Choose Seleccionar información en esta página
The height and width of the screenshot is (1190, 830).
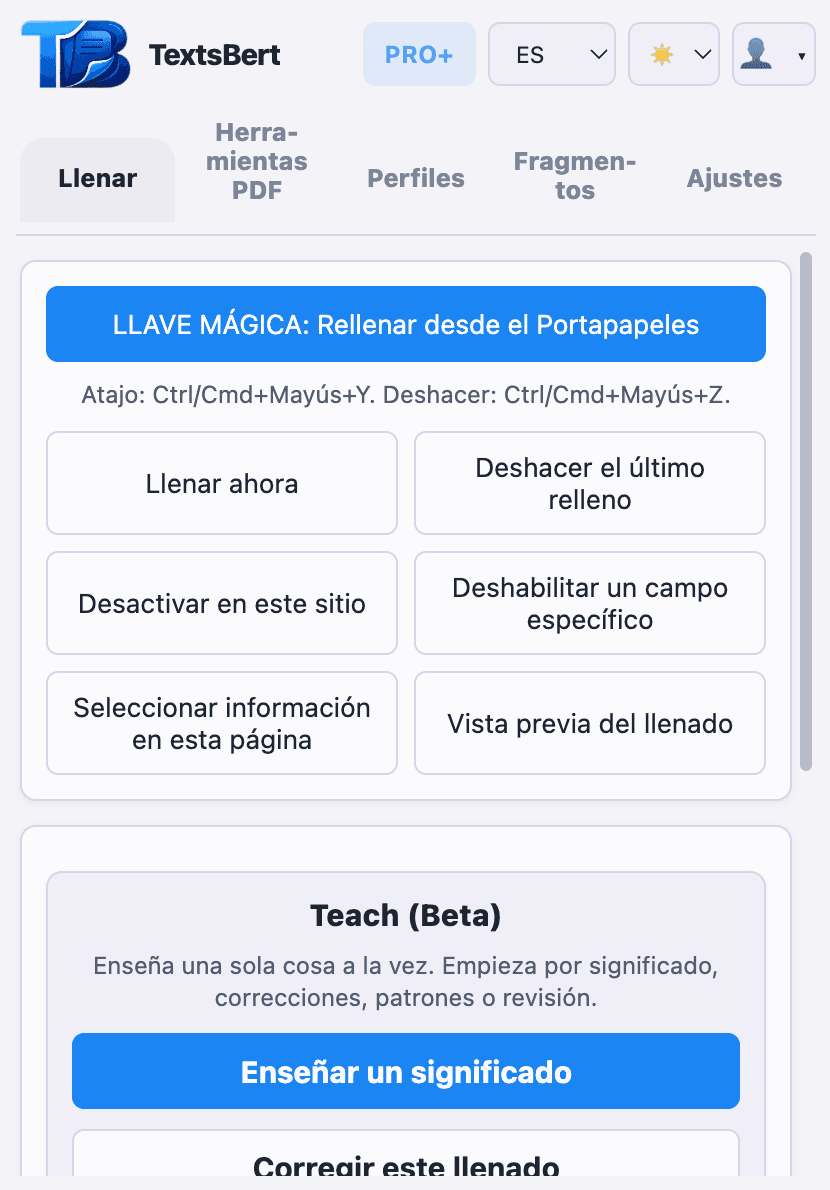click(x=221, y=723)
